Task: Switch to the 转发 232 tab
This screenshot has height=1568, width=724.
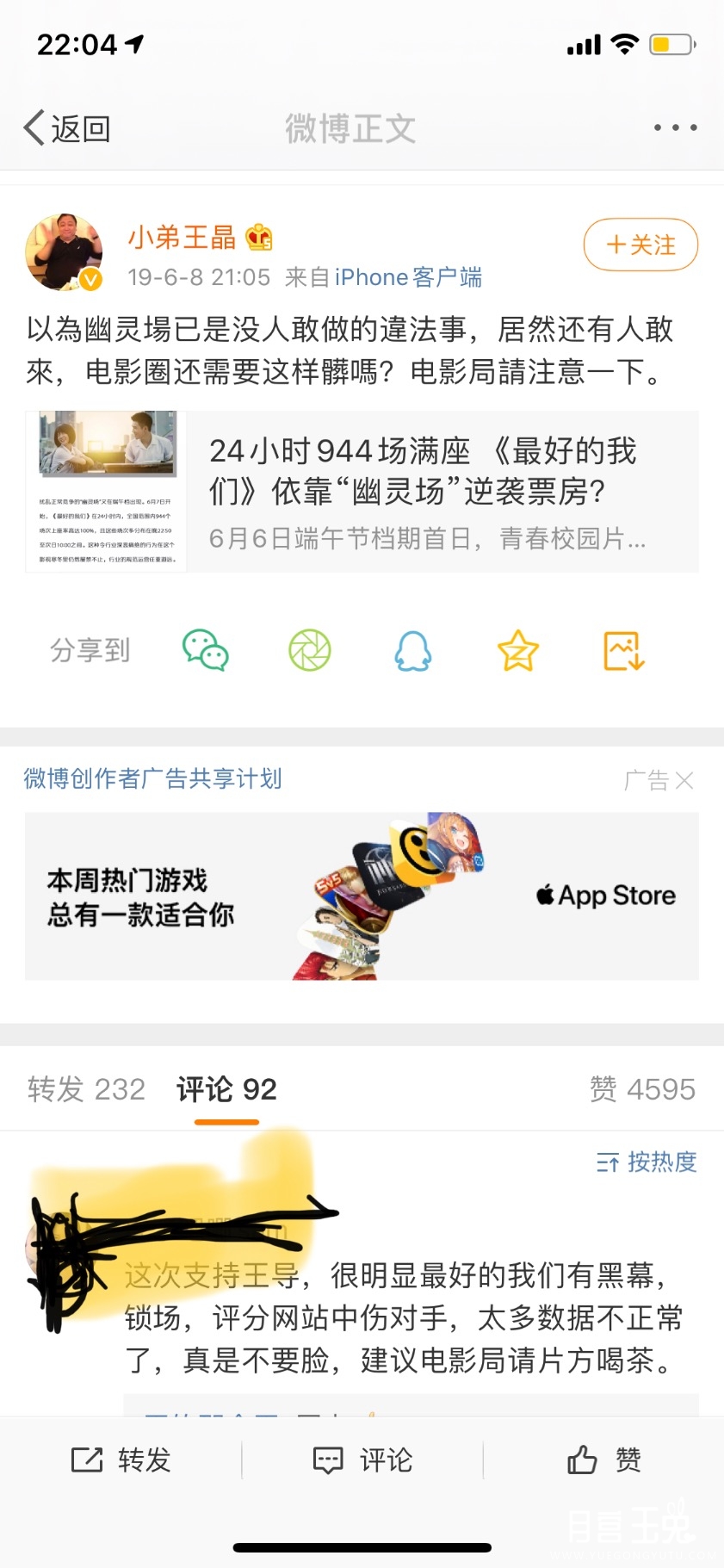Action: pos(86,1089)
